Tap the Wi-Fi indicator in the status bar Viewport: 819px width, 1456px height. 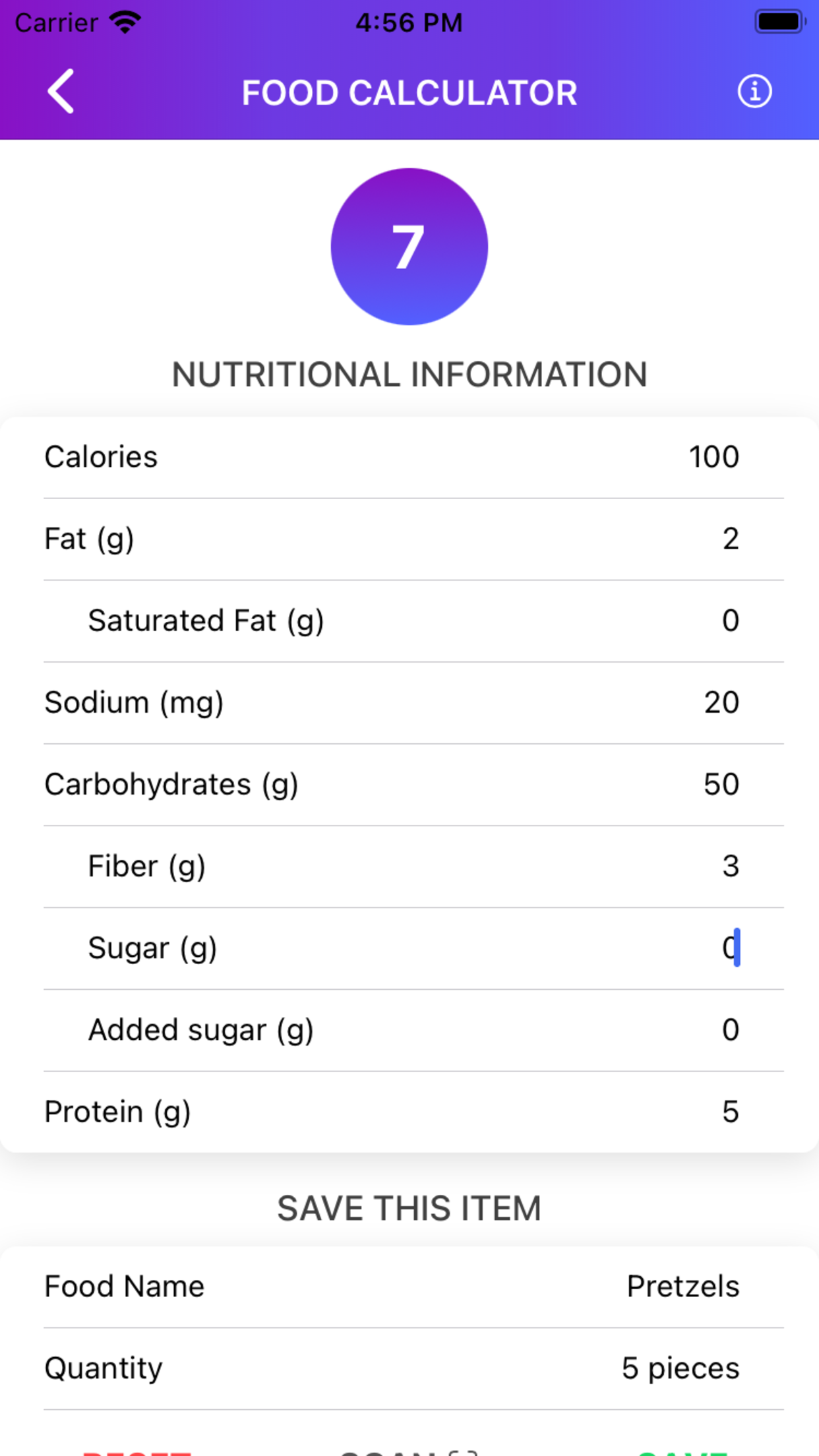click(125, 21)
